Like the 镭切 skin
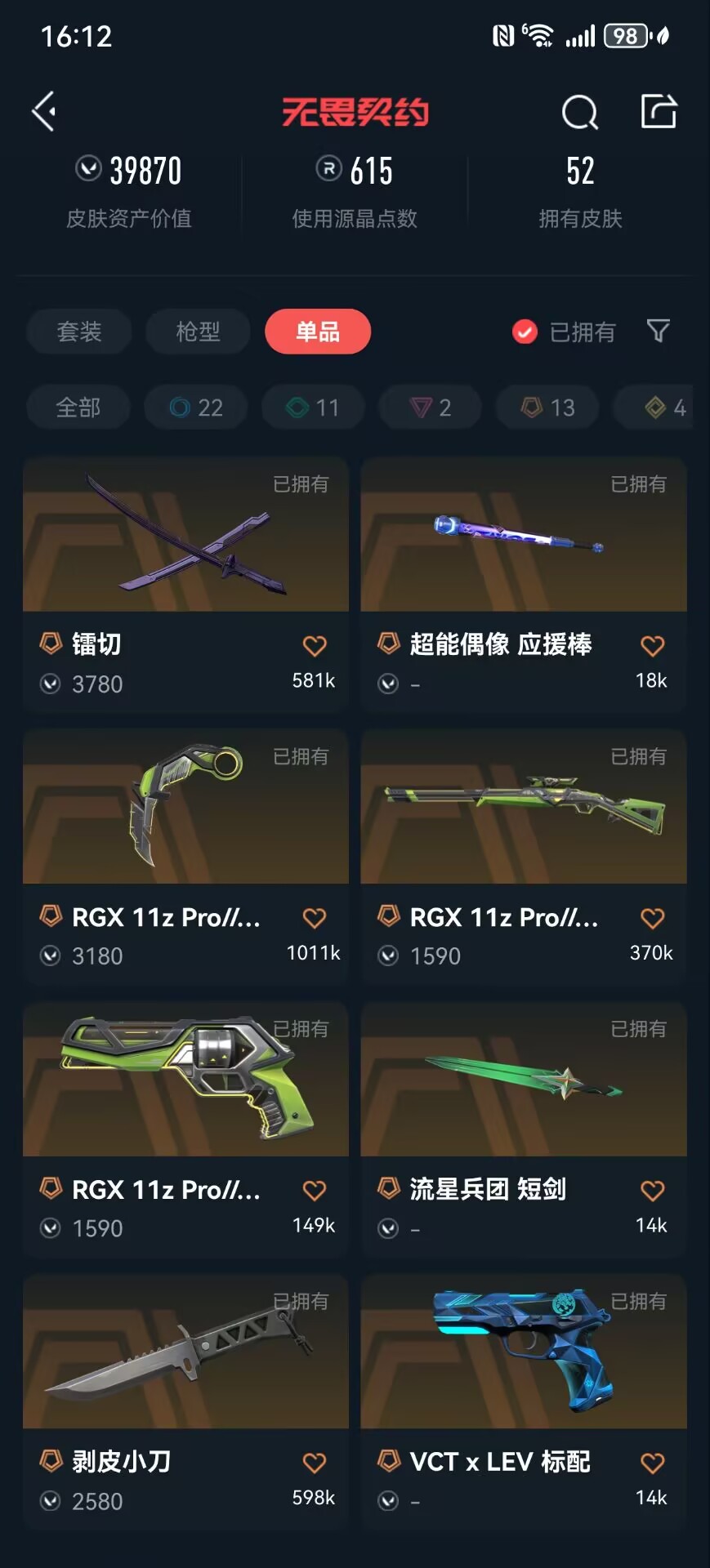Viewport: 710px width, 1568px height. (x=315, y=646)
